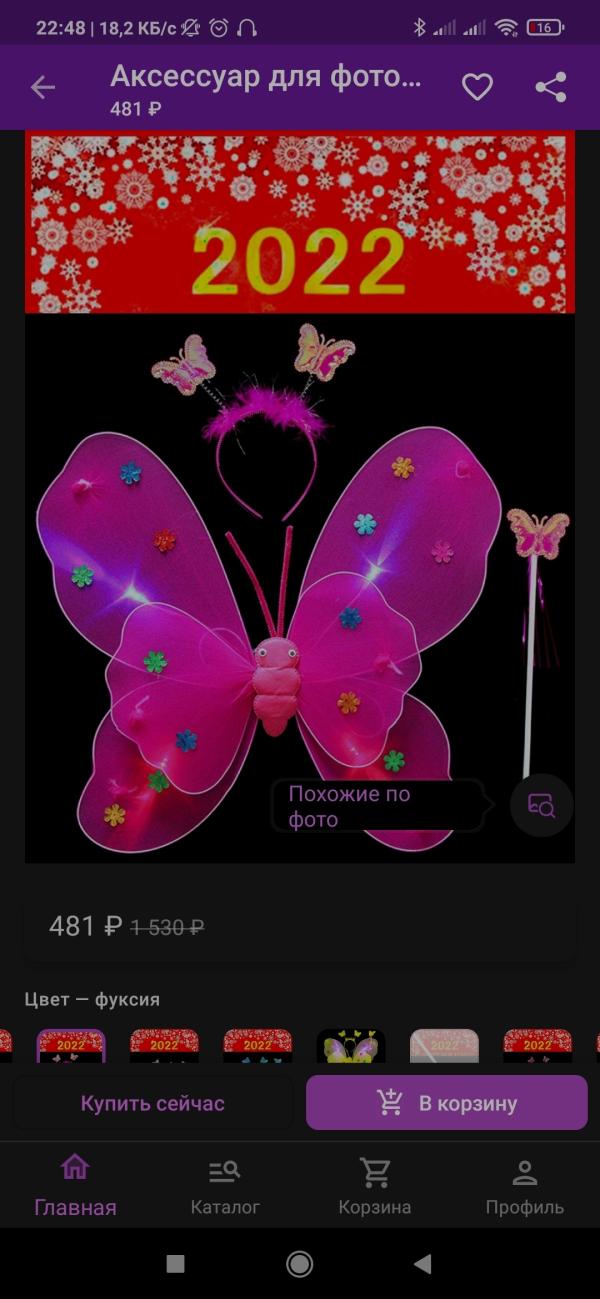Share this product

[x=551, y=88]
